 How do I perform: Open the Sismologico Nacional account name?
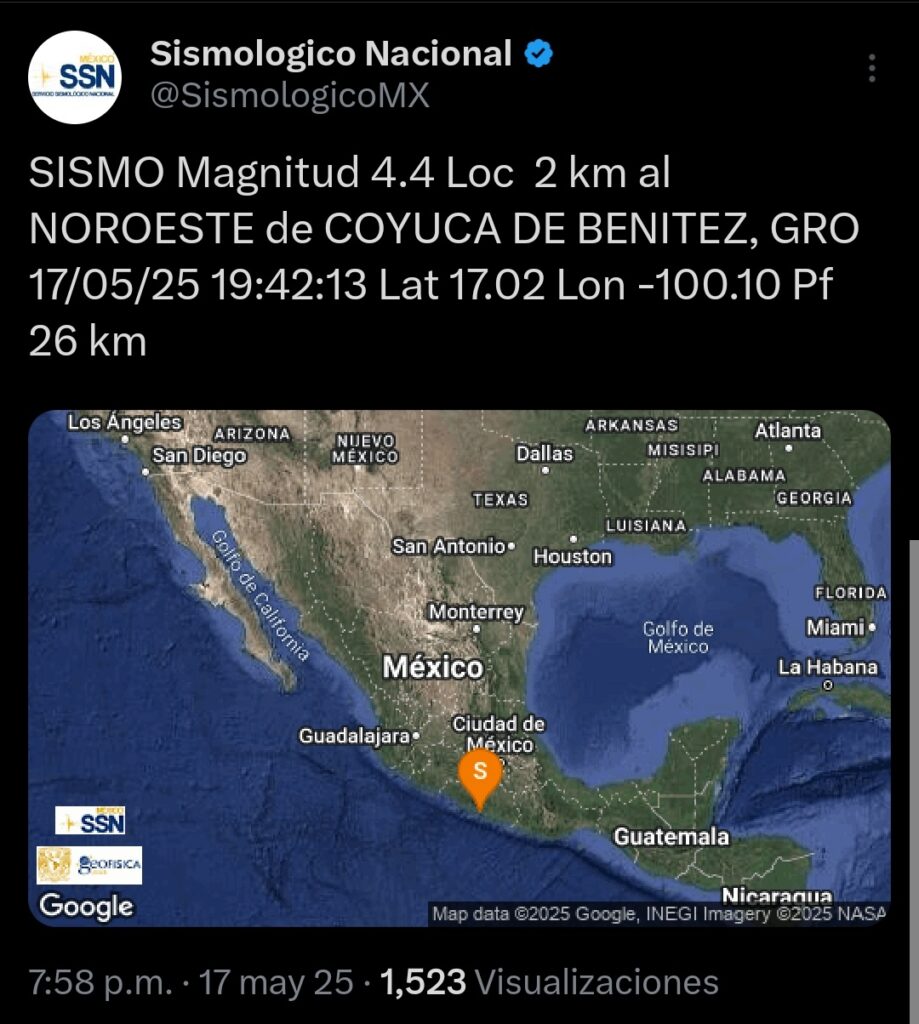(330, 54)
